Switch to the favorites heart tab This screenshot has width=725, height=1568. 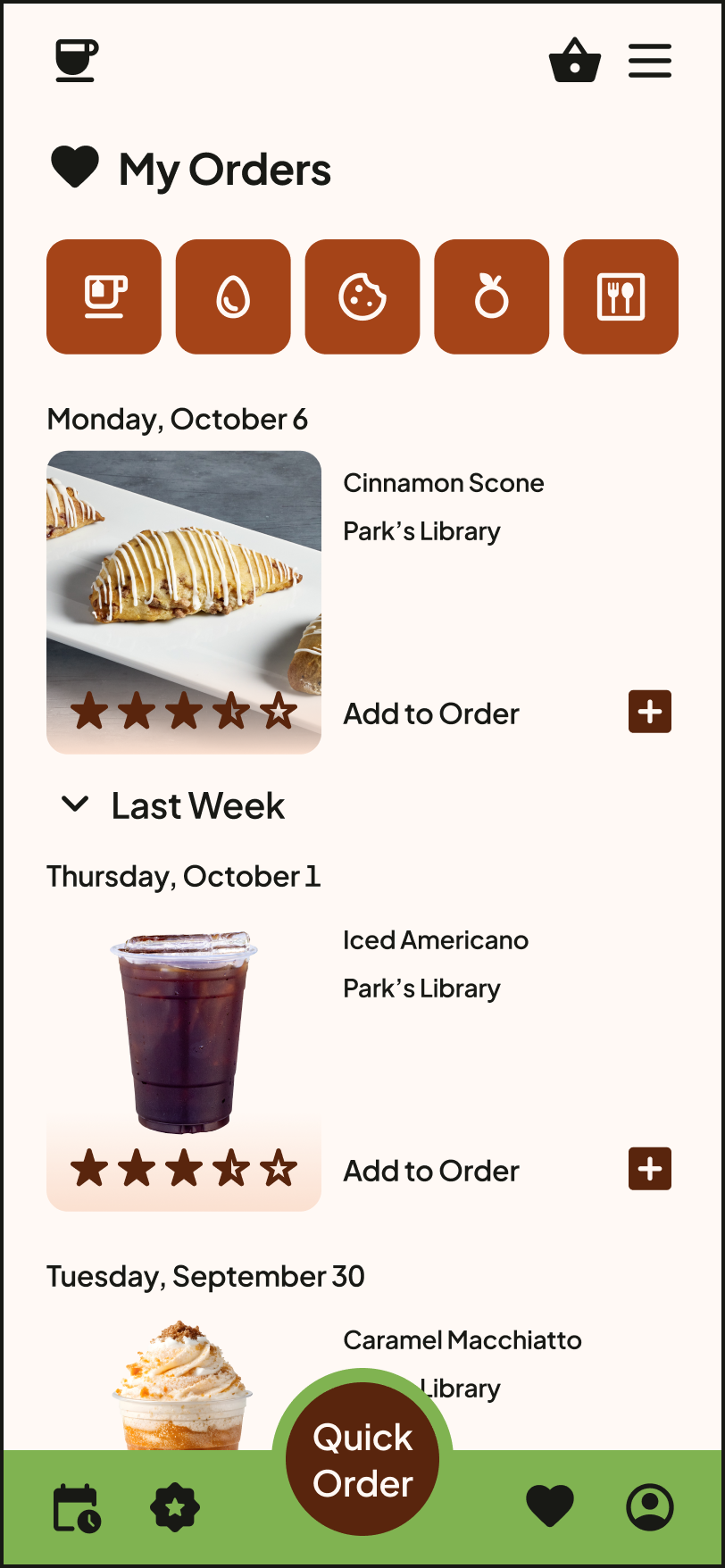click(x=550, y=1507)
